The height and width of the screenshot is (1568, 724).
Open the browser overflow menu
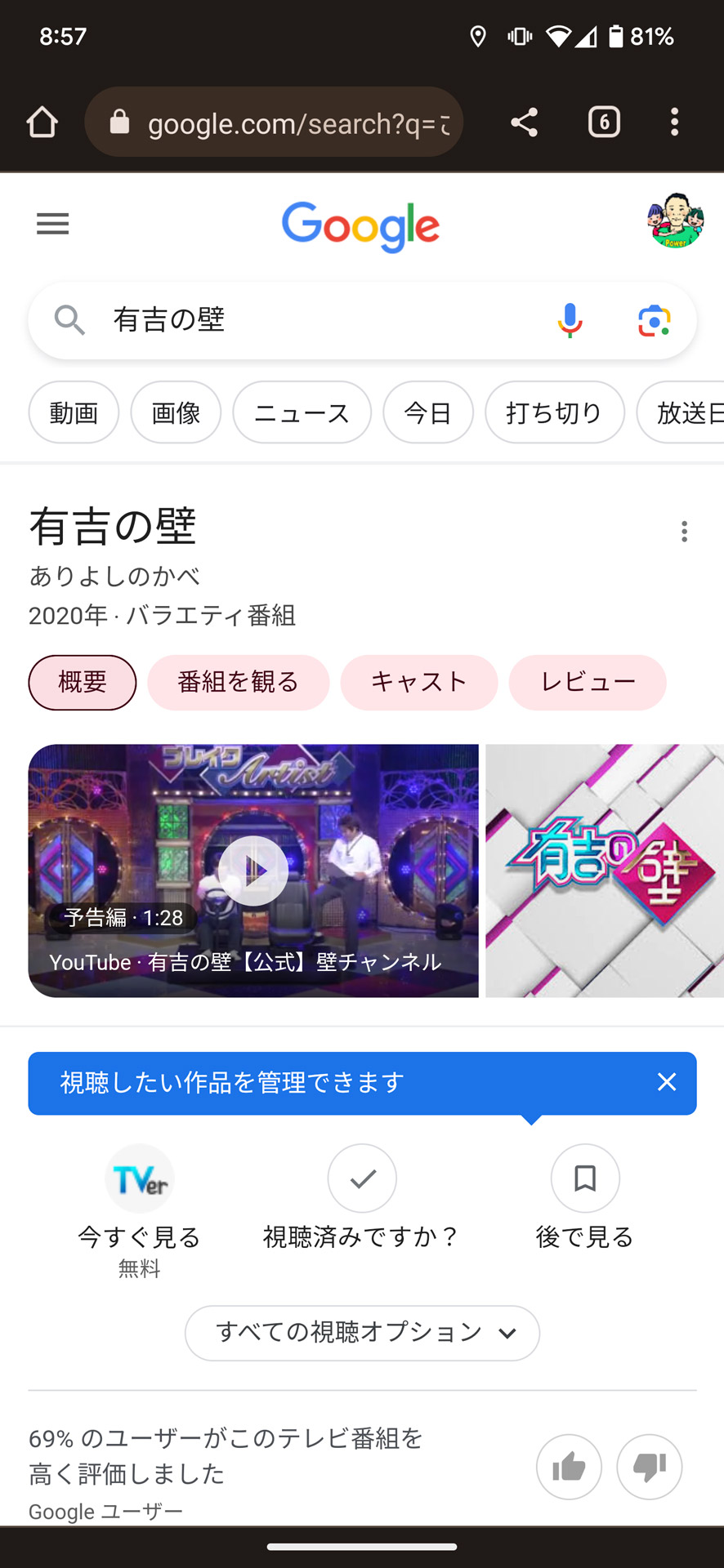coord(674,122)
